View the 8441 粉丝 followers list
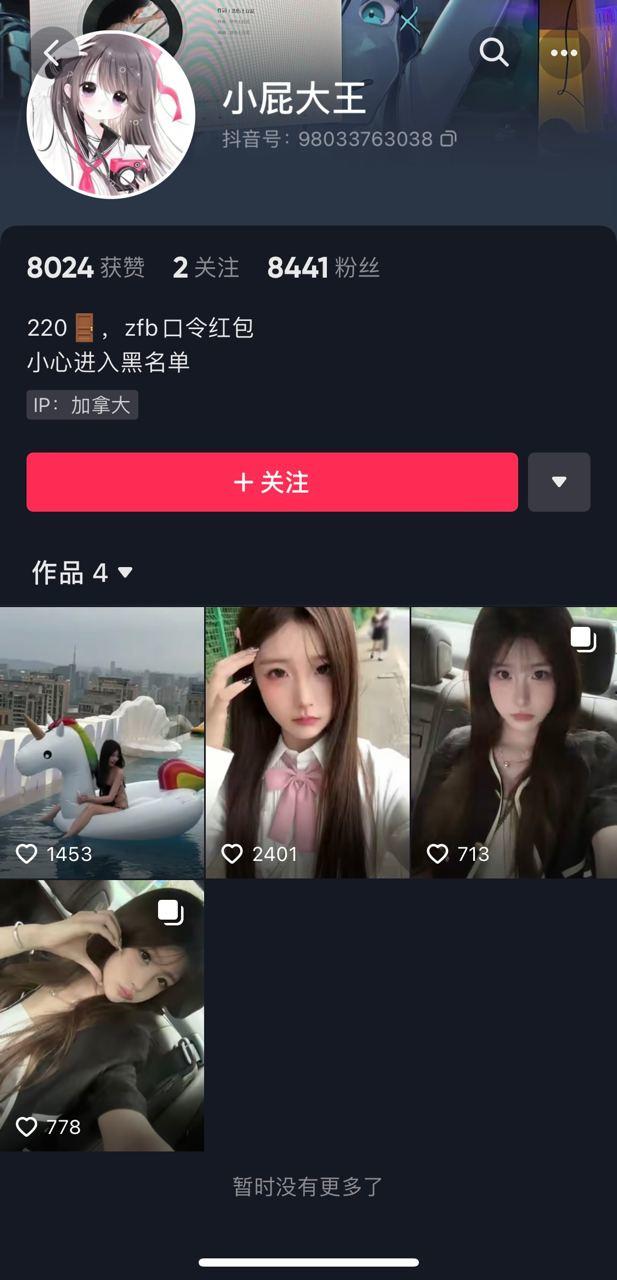The width and height of the screenshot is (617, 1280). click(323, 268)
